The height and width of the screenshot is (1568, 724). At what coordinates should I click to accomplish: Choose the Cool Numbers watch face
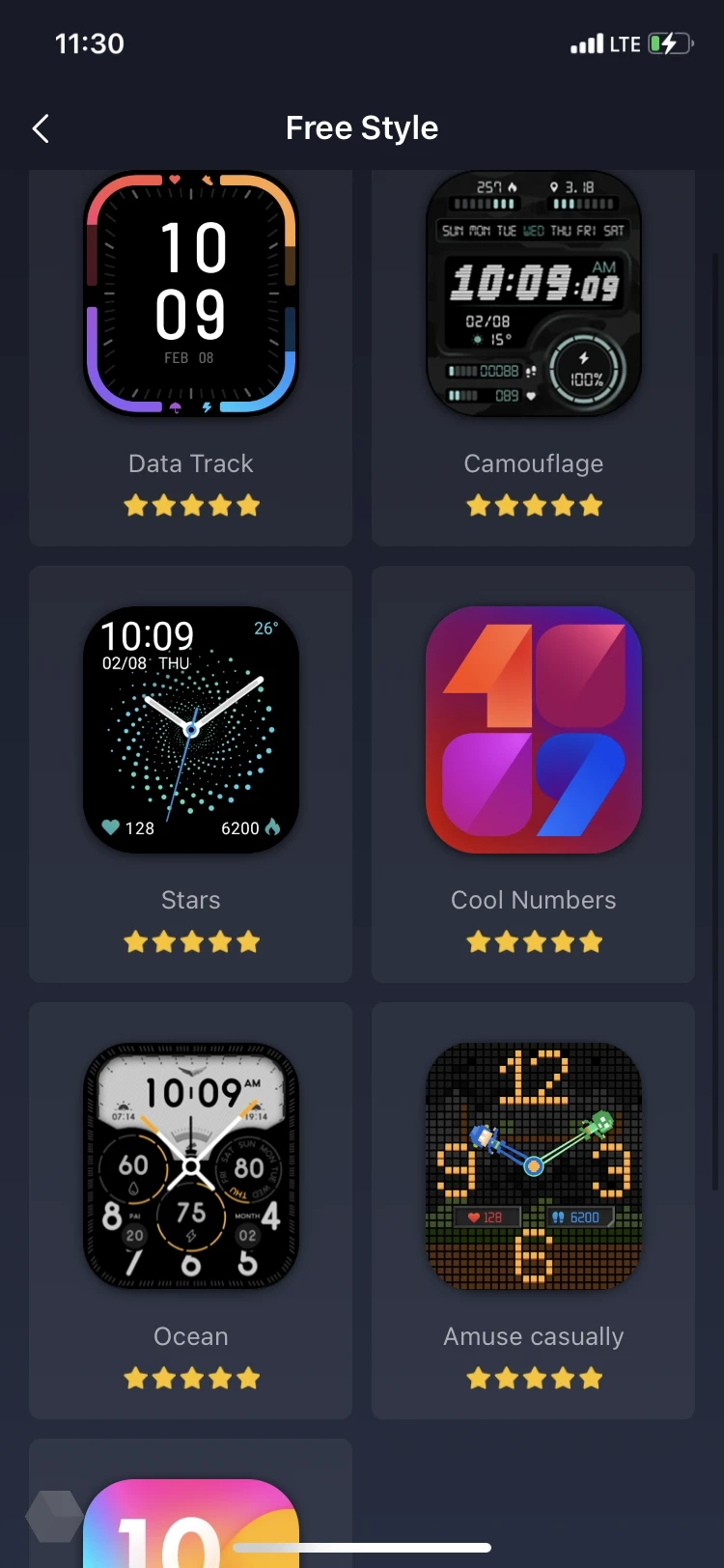533,731
